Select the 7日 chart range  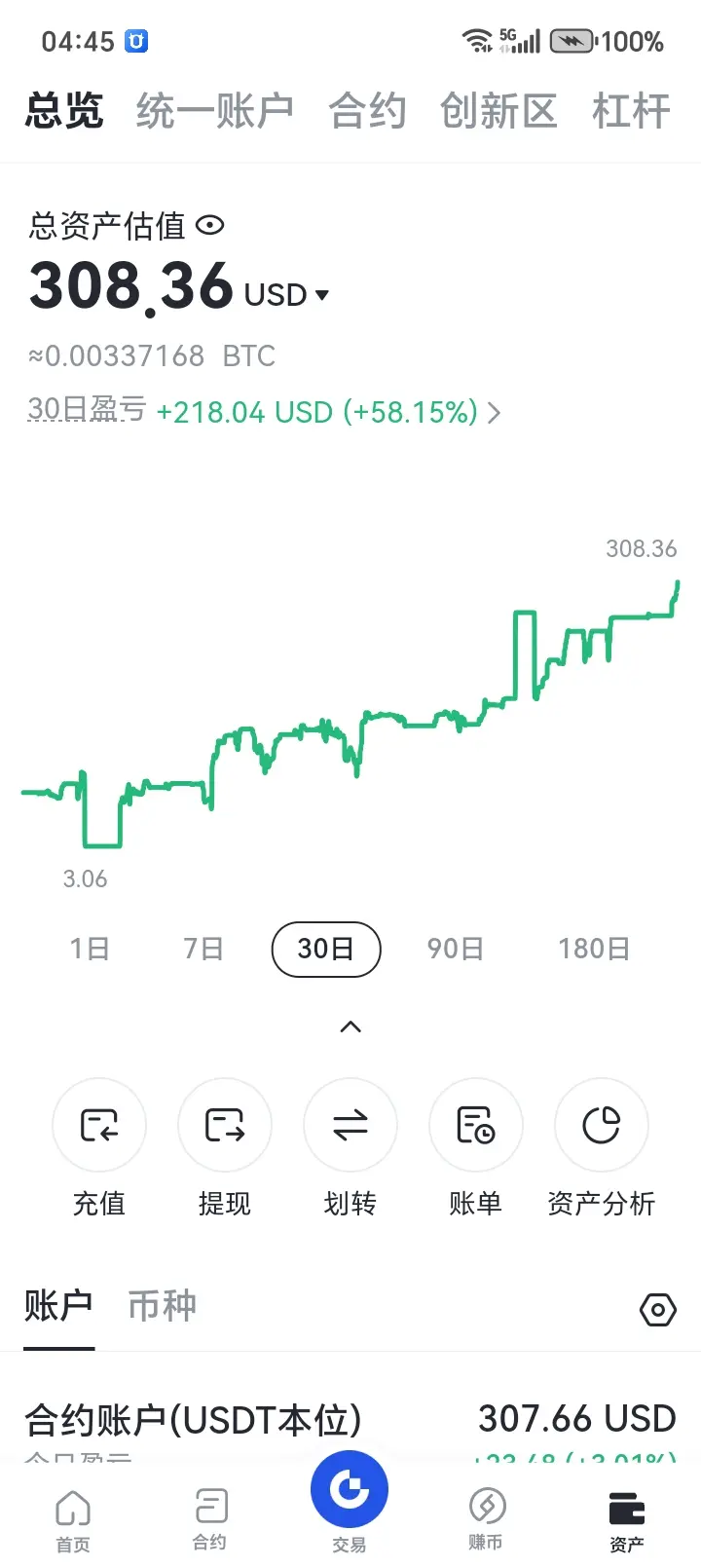coord(203,949)
